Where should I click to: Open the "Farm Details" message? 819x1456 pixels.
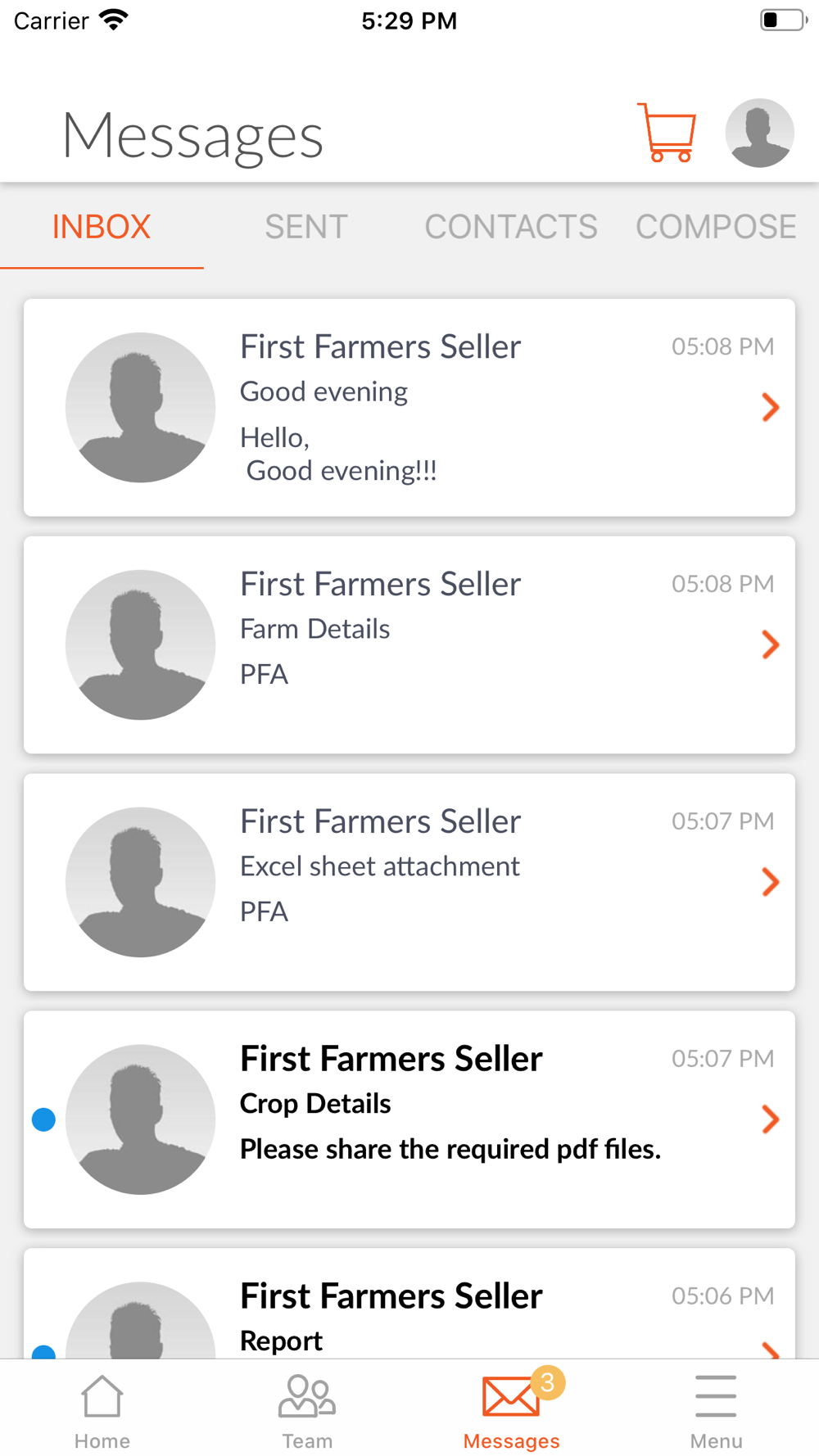(x=409, y=644)
